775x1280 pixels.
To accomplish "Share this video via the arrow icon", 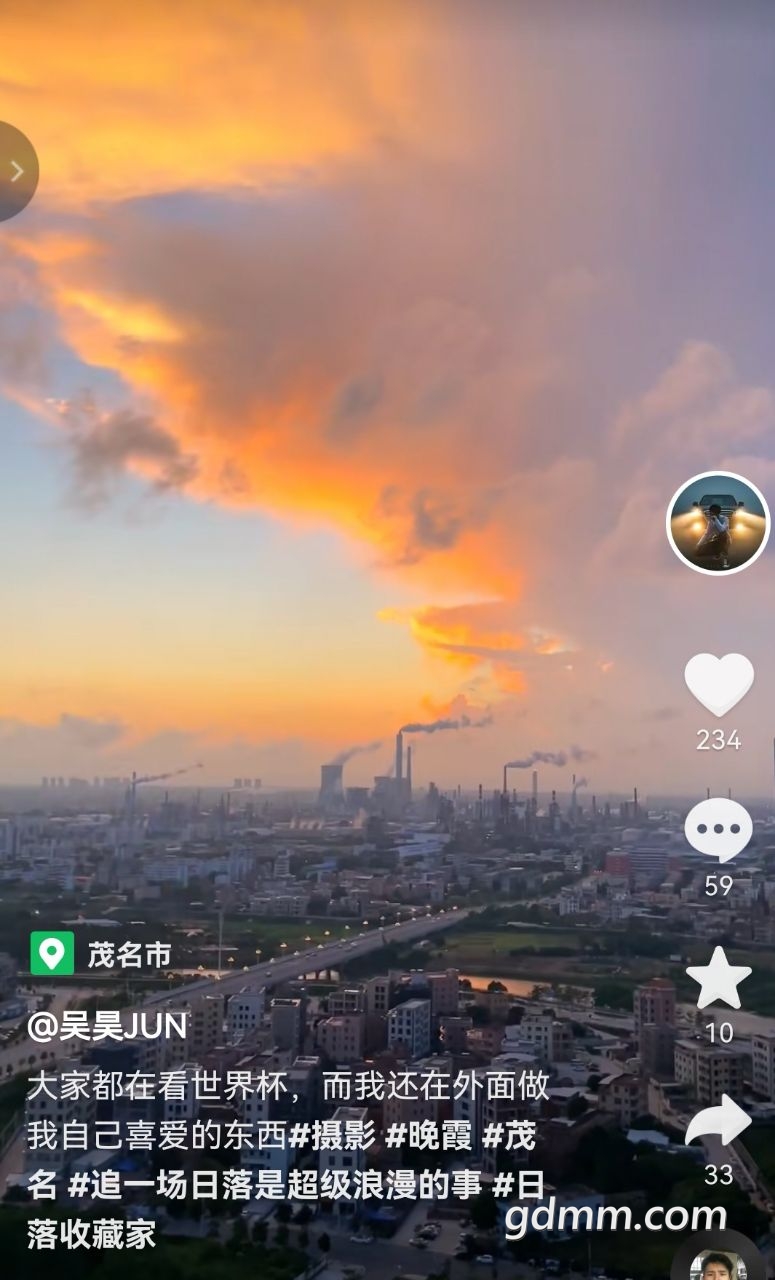I will click(718, 1123).
